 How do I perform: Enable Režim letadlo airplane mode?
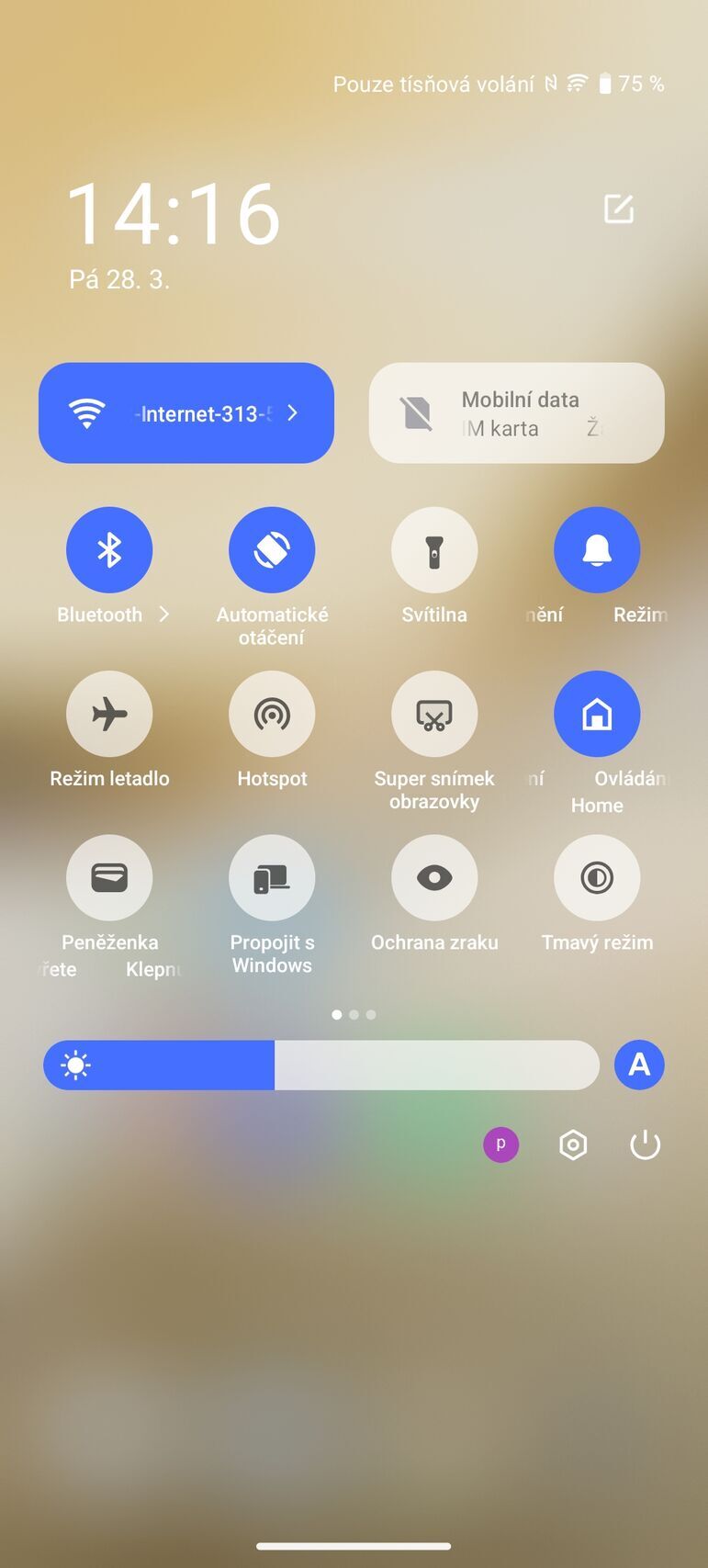[x=109, y=714]
